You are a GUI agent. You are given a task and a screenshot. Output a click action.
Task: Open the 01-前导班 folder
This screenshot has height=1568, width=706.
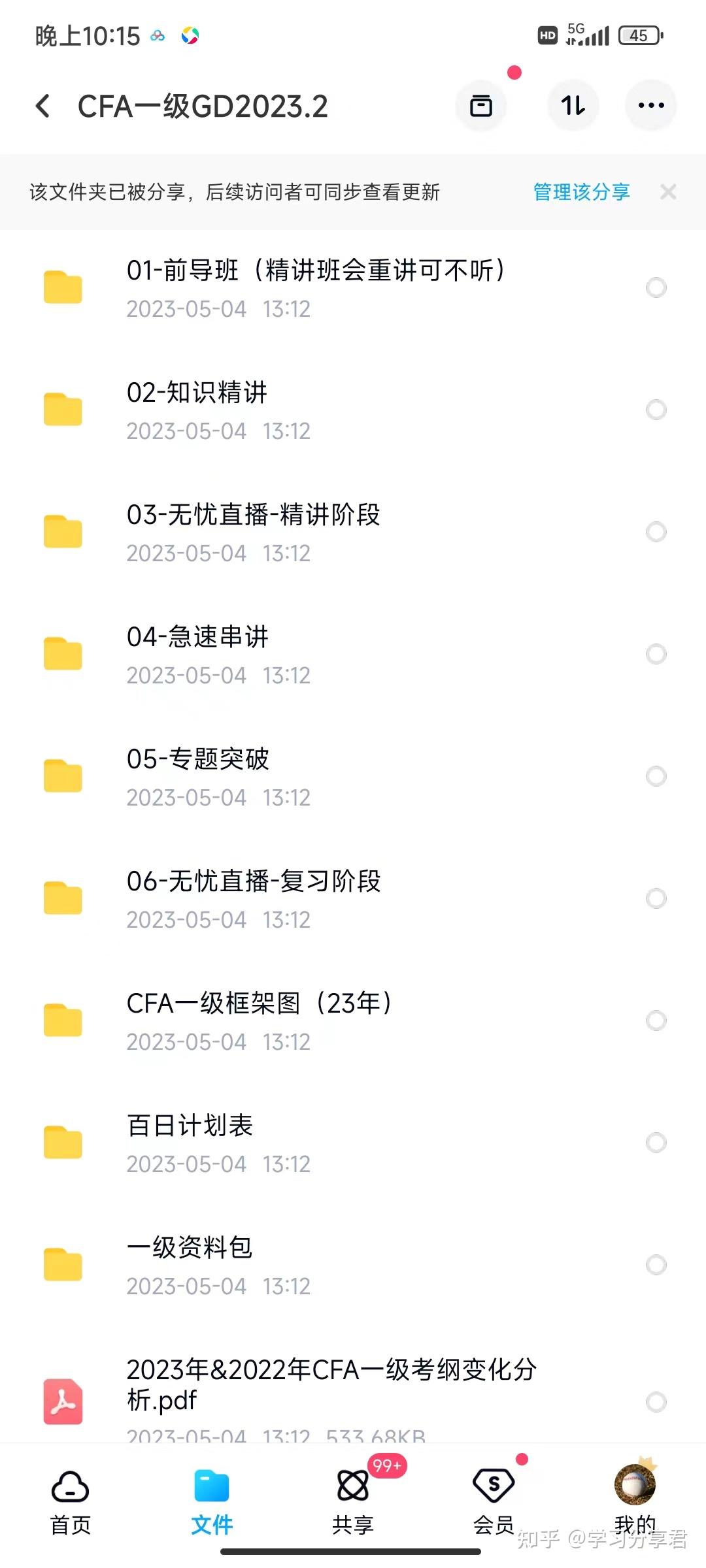tap(314, 287)
